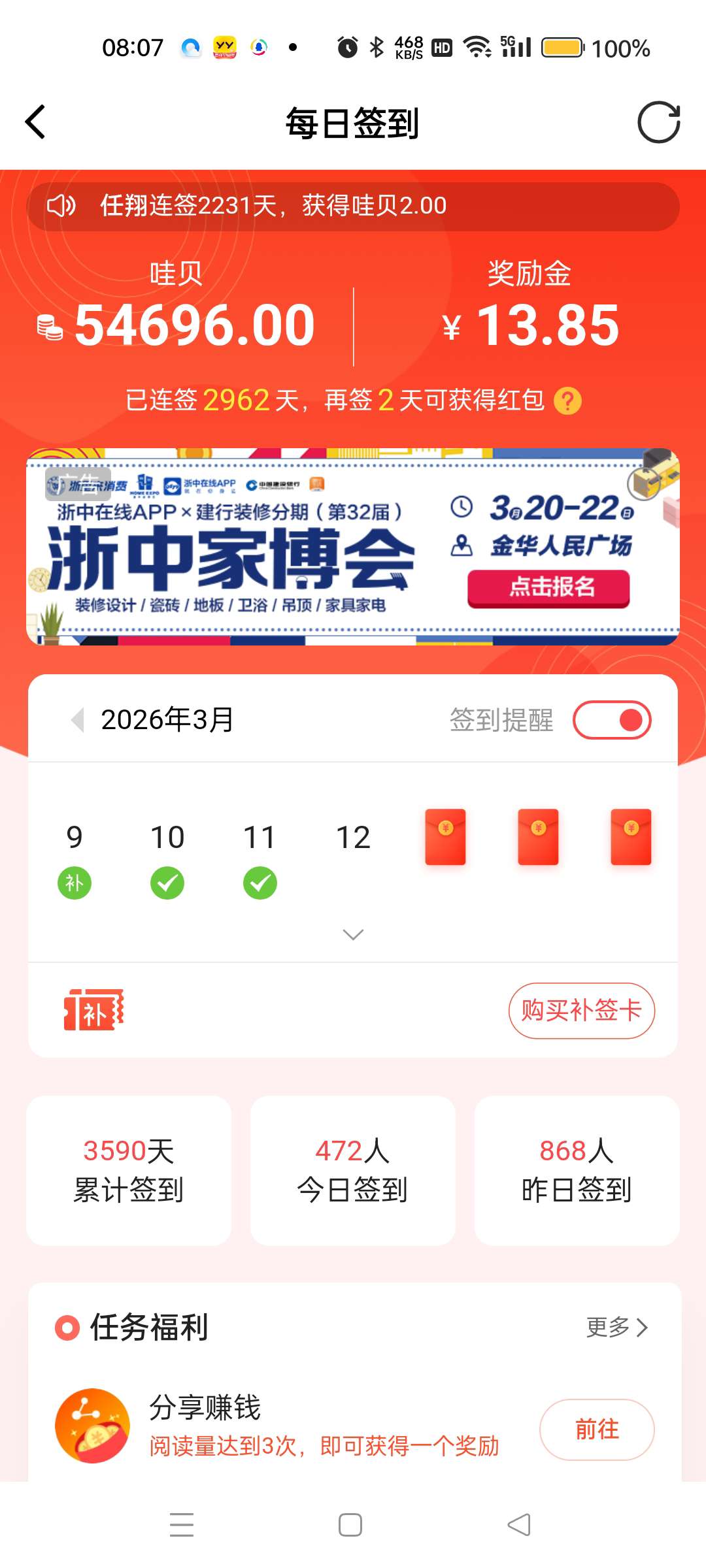Viewport: 706px width, 1568px height.
Task: Tap 前往 for the 分享赚钱 task
Action: [x=596, y=1429]
